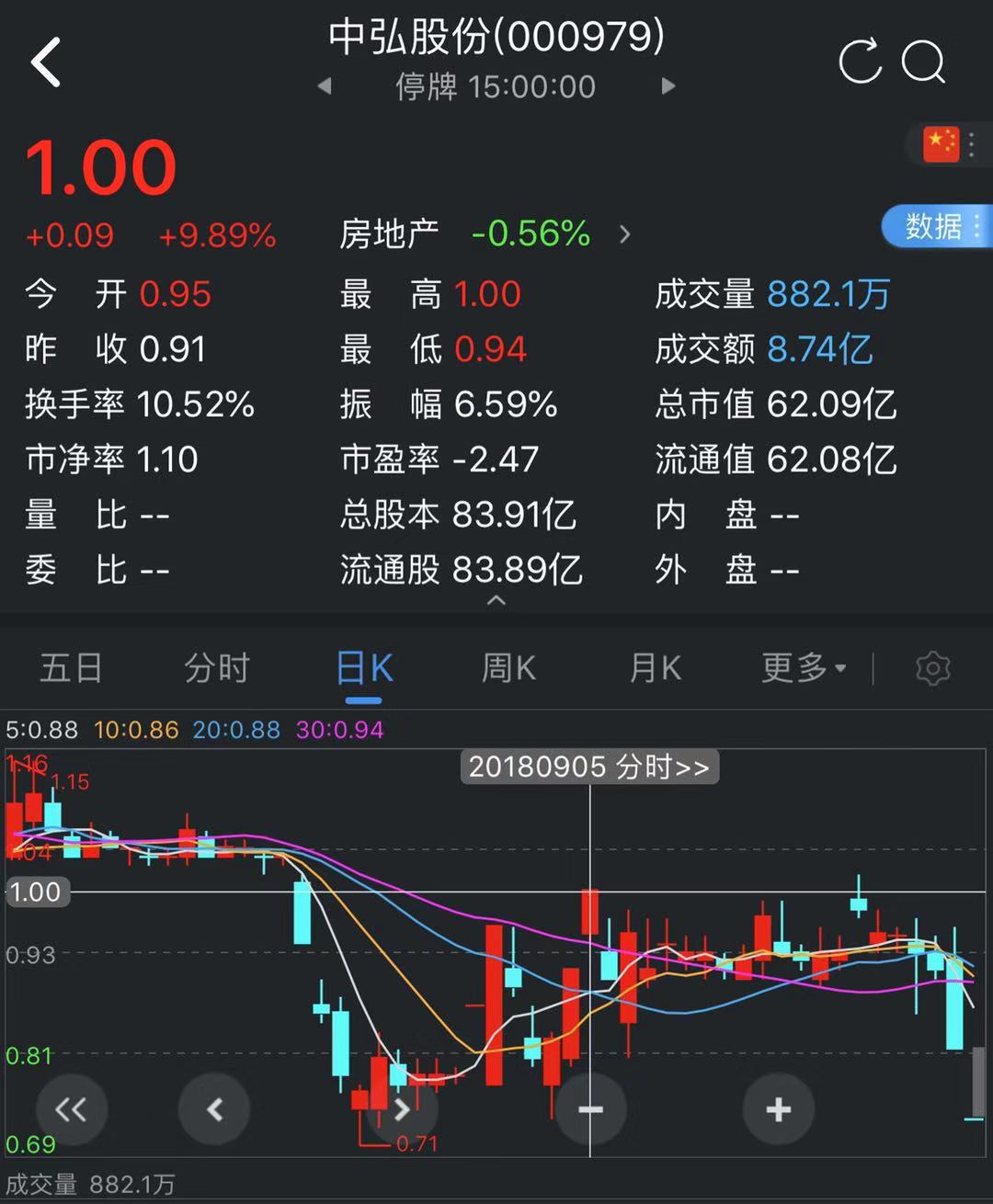Refresh the stock quote data
Image resolution: width=993 pixels, height=1204 pixels.
point(861,62)
